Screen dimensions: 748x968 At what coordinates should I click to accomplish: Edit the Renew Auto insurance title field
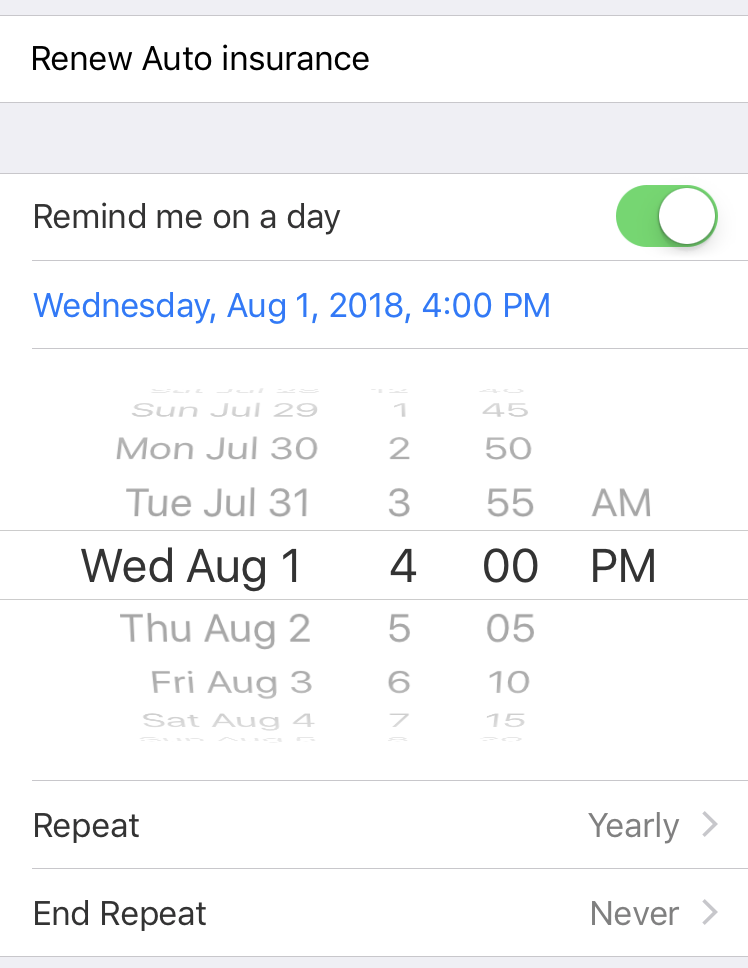tap(200, 59)
